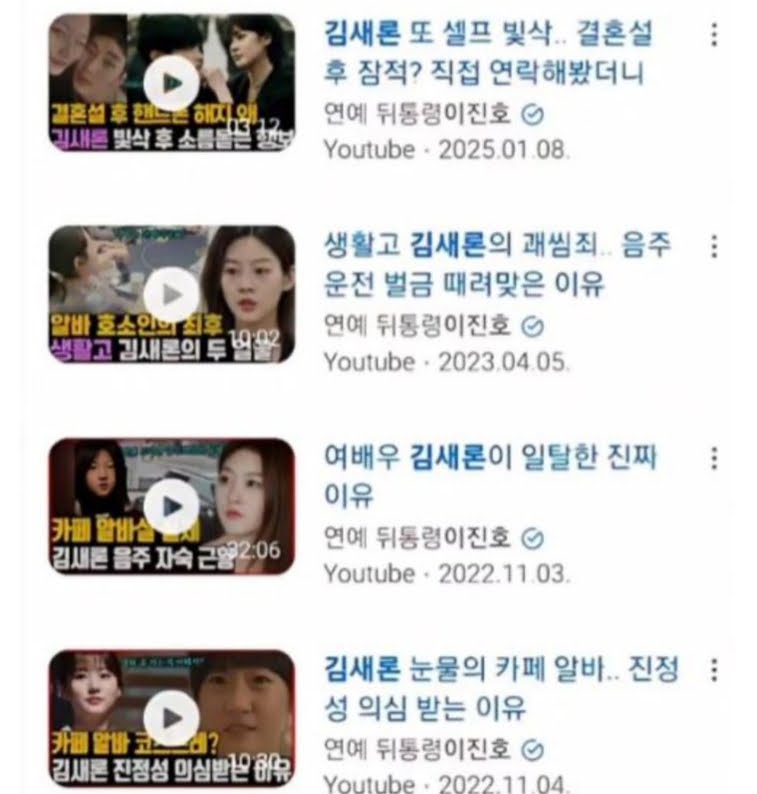The height and width of the screenshot is (794, 757).
Task: Play the 2022.11.04 카페 알바 video
Action: (170, 715)
